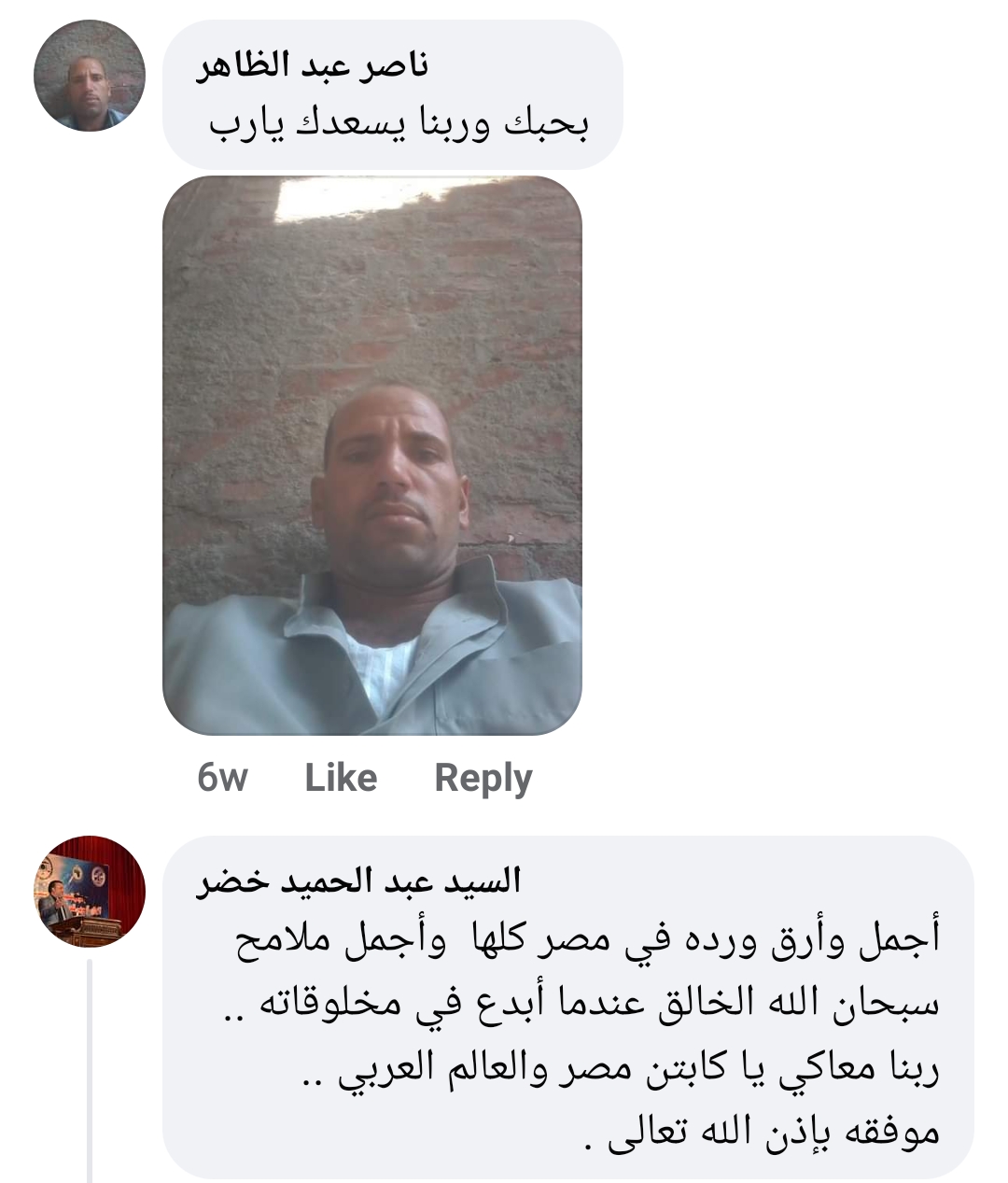Open the photo attached to ناصر عبد الظاهر's comment

pos(372,456)
